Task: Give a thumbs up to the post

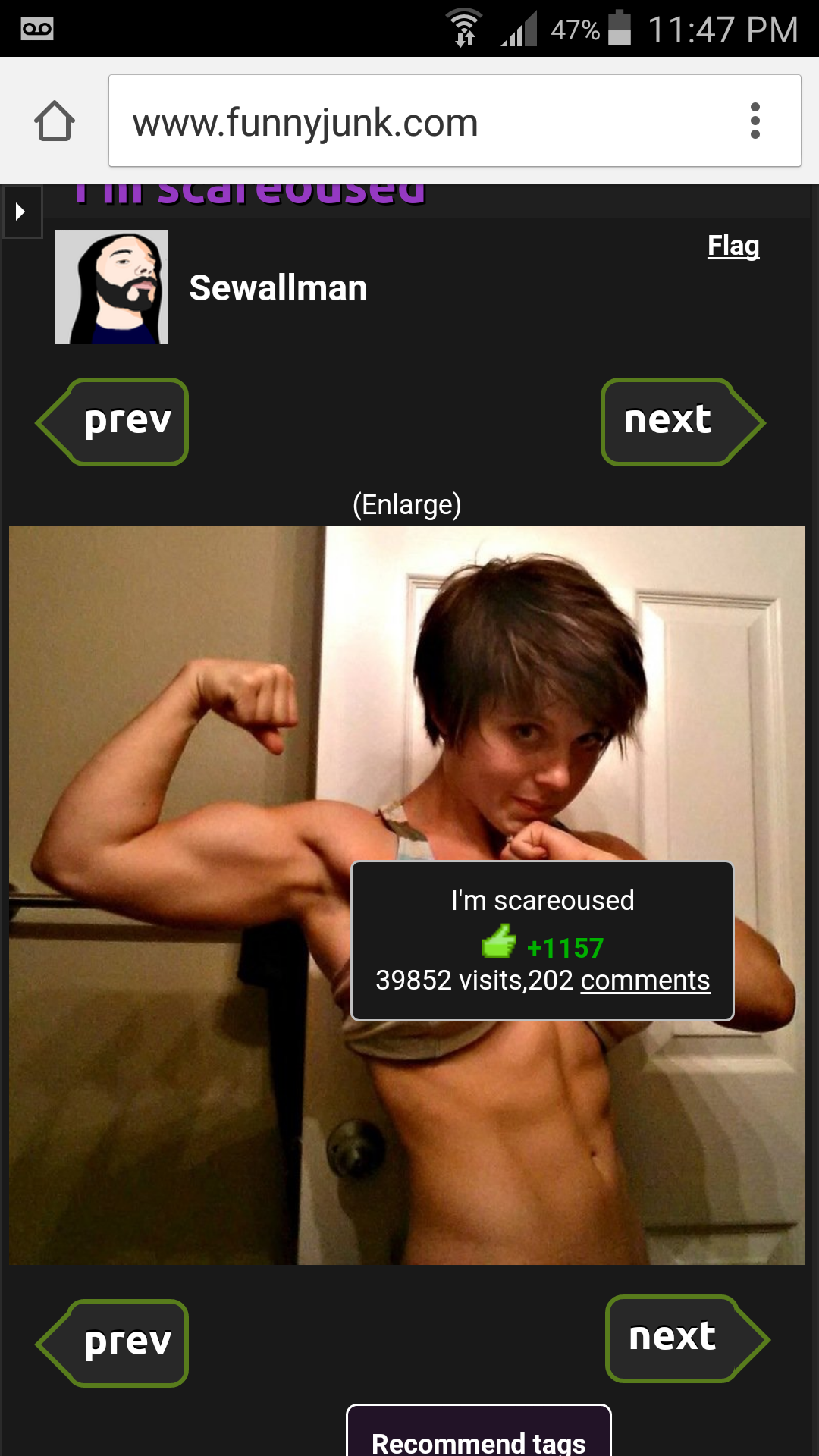Action: point(499,942)
